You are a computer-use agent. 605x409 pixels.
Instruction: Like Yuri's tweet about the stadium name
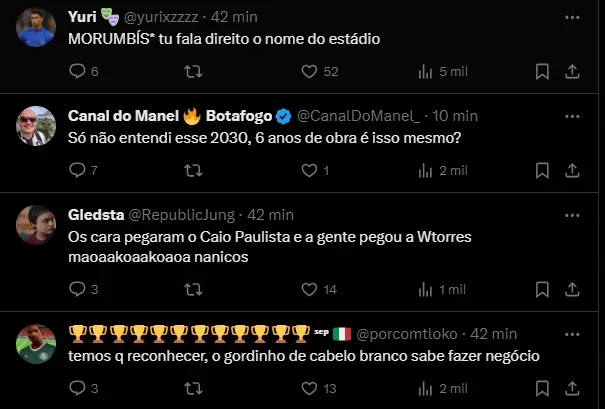[311, 71]
